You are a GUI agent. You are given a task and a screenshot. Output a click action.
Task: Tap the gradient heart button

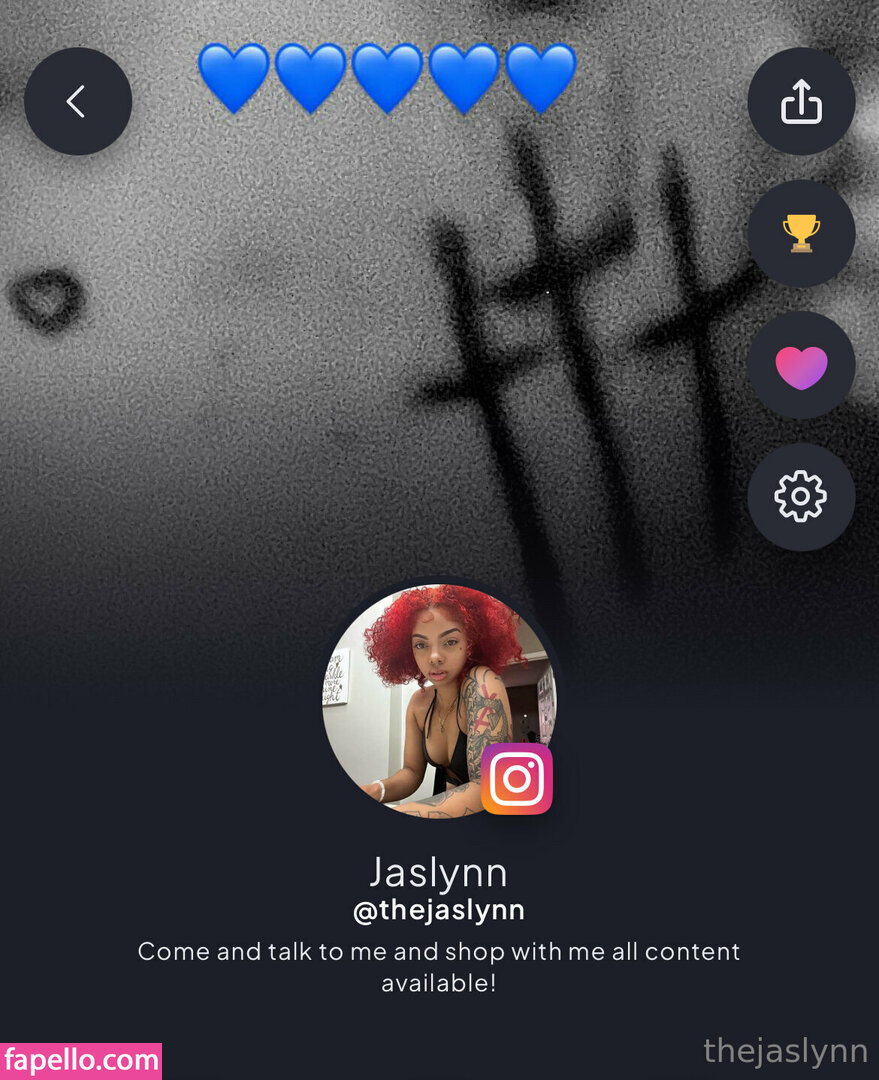click(x=801, y=366)
